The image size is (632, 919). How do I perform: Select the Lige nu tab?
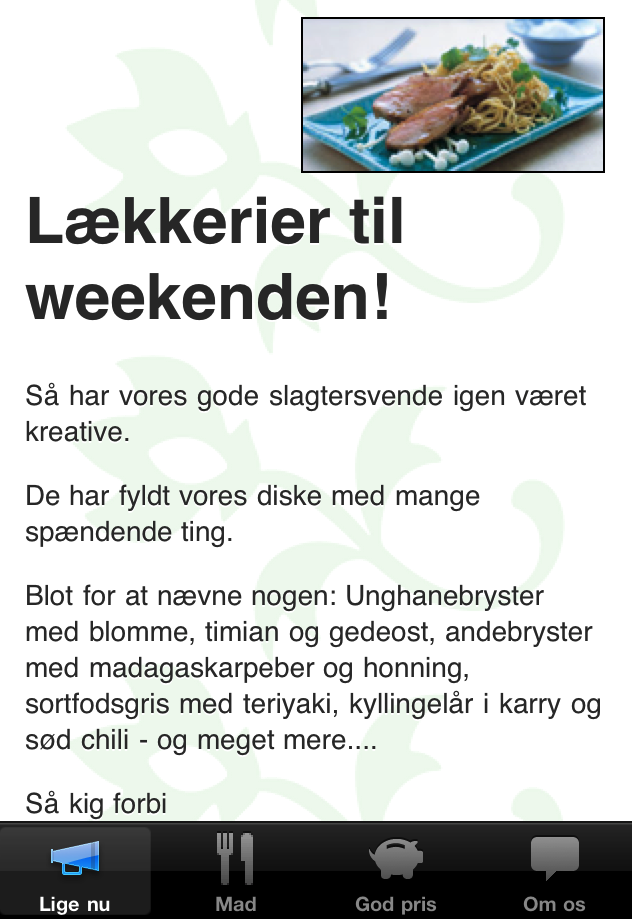76,871
